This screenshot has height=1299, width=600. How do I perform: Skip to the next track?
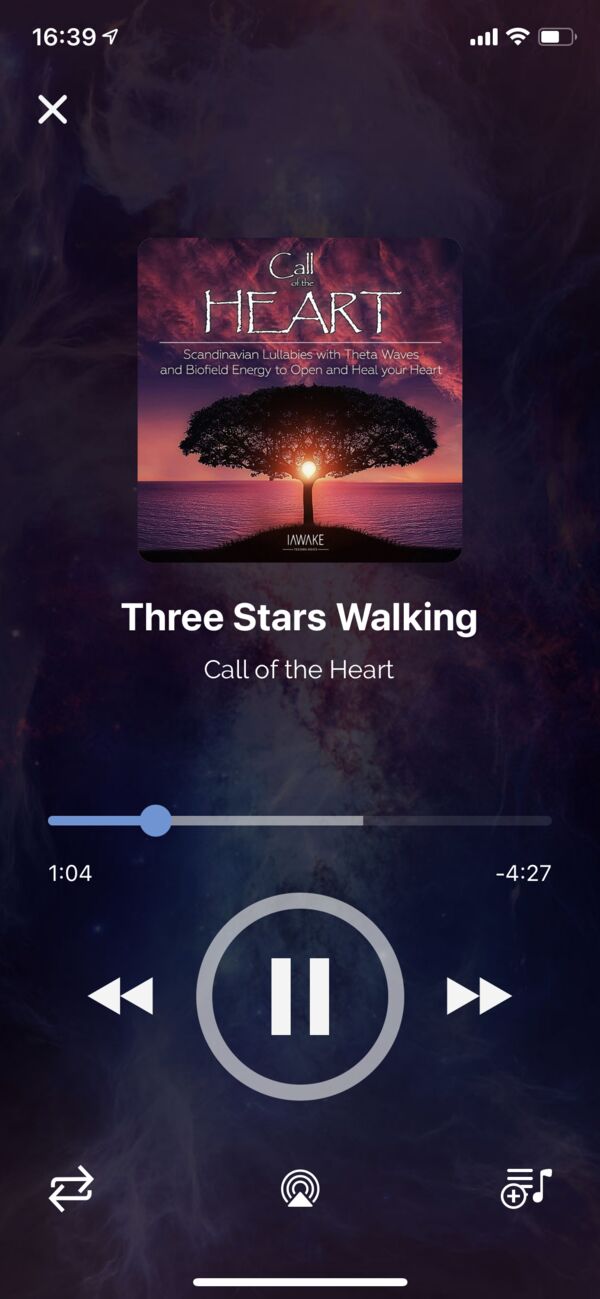point(478,996)
